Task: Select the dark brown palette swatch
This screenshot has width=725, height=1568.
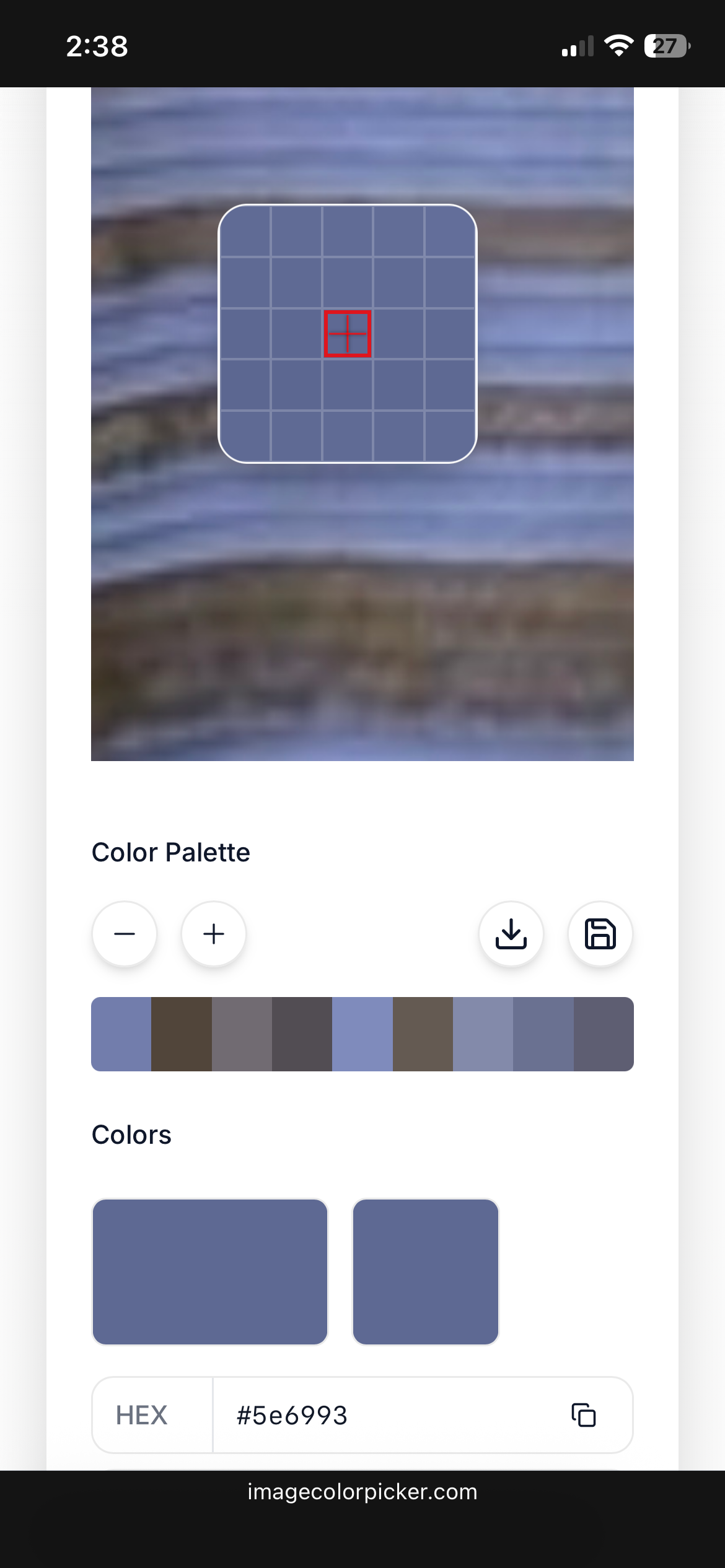Action: 182,1034
